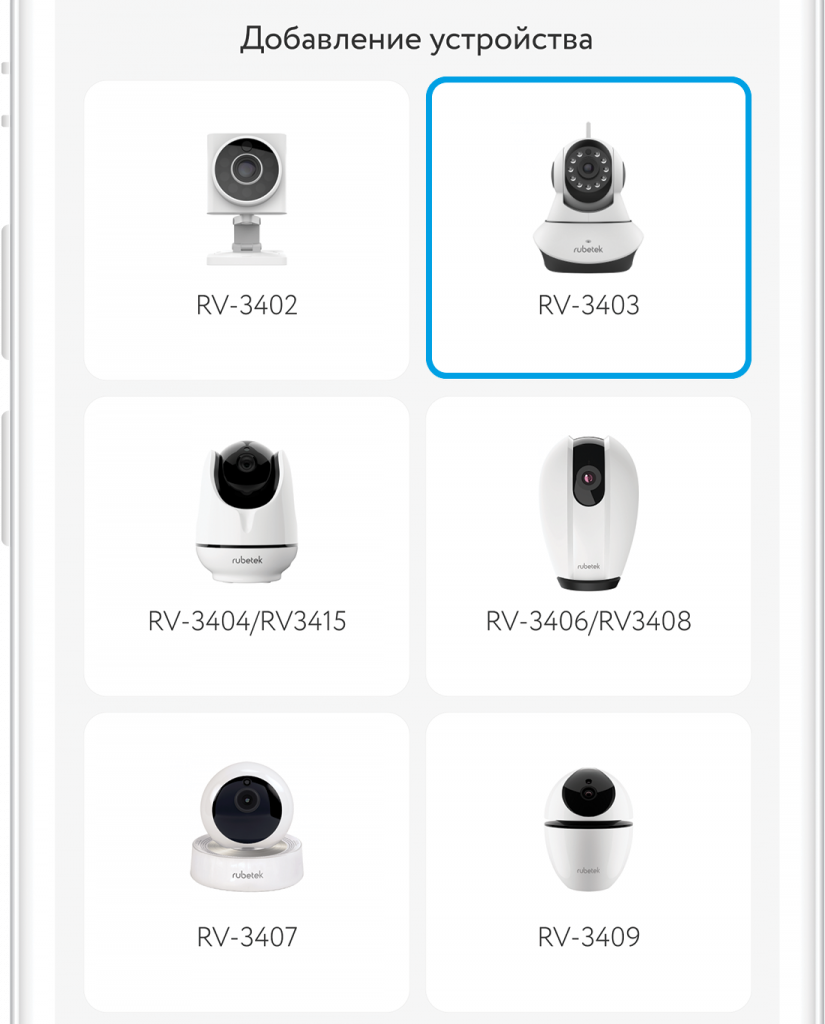Add the RV-3409 camera

[588, 862]
